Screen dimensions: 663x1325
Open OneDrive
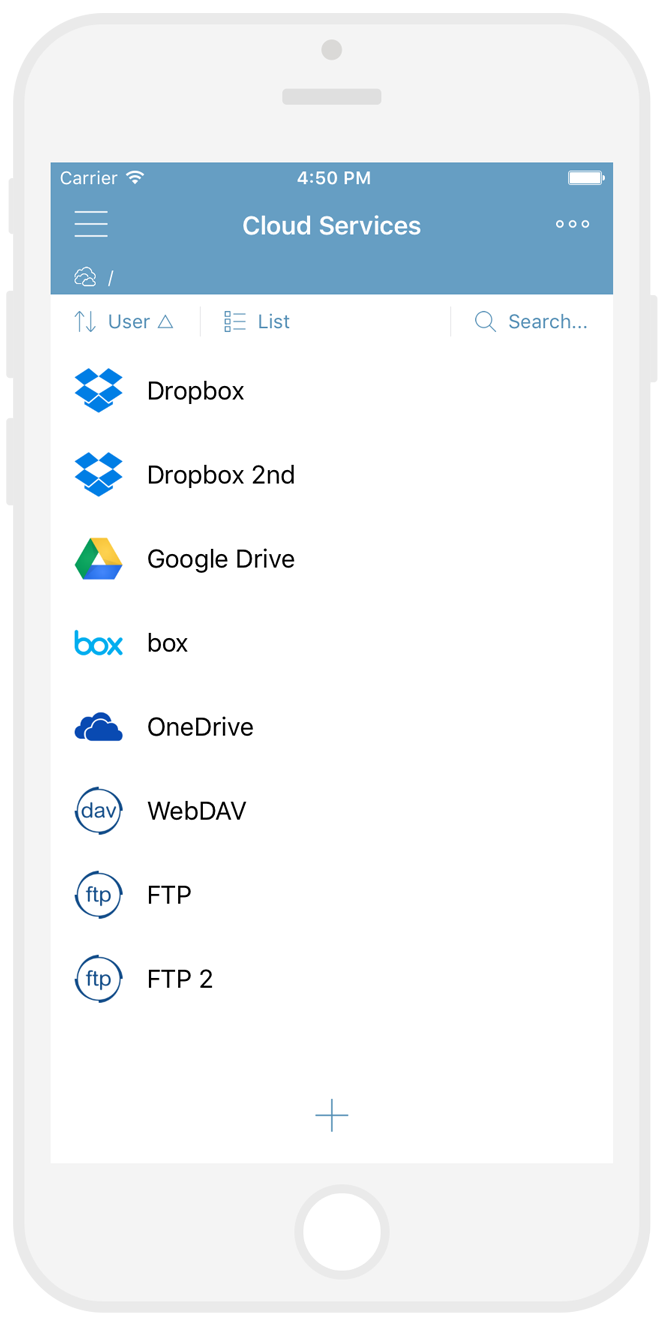pyautogui.click(x=332, y=727)
